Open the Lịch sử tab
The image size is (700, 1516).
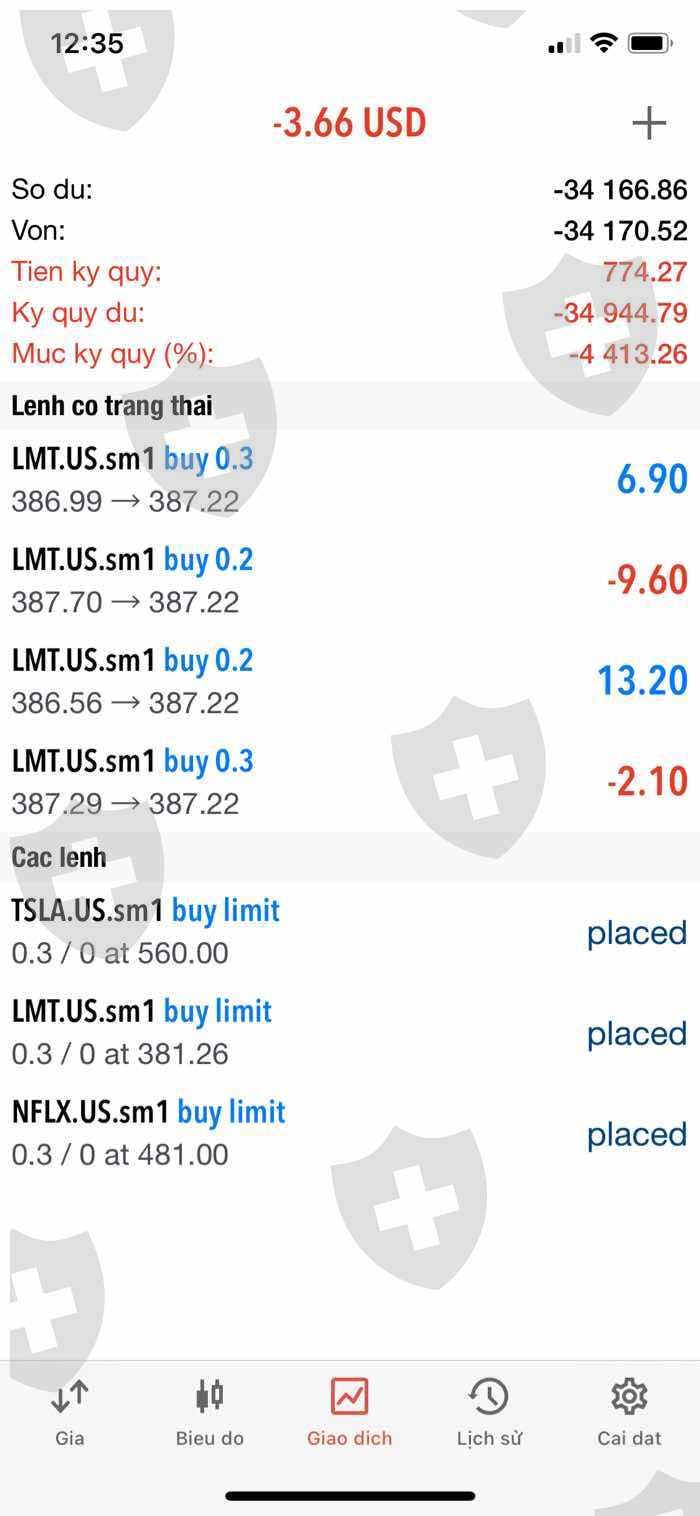click(490, 1412)
